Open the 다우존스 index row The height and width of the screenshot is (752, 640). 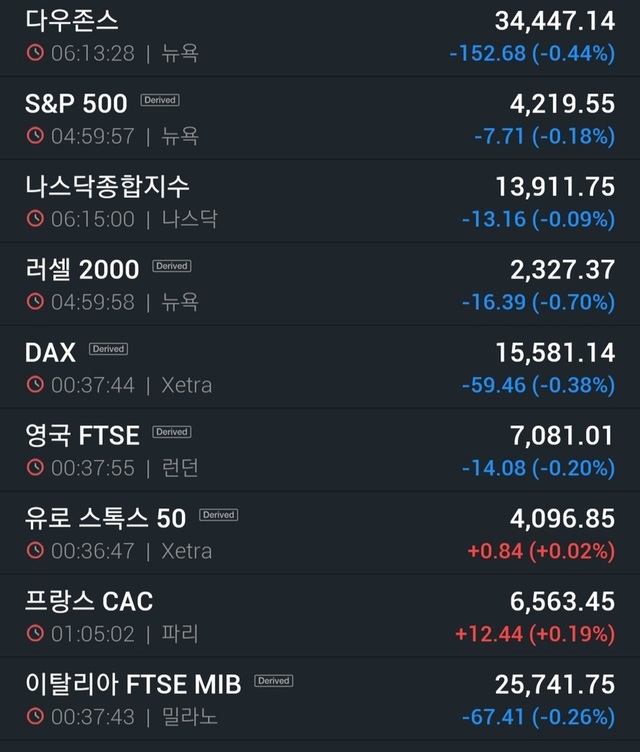click(72, 20)
